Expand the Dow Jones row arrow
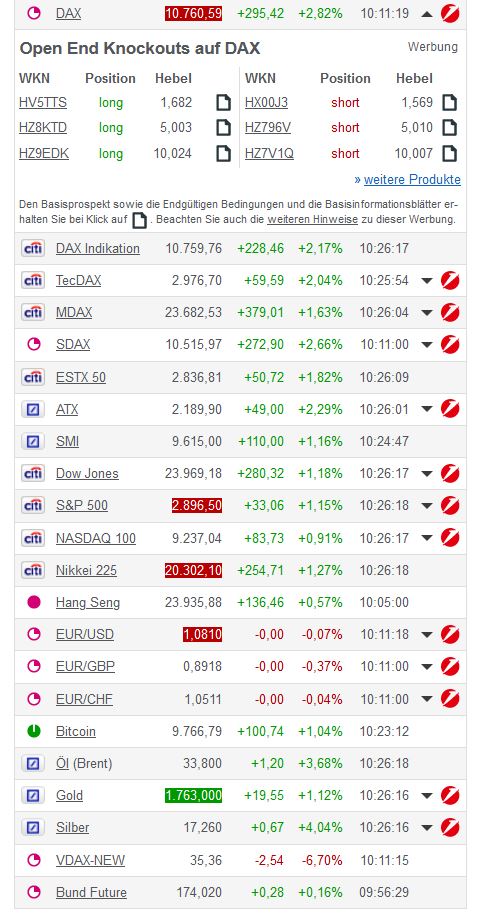The height and width of the screenshot is (917, 489). [x=427, y=474]
